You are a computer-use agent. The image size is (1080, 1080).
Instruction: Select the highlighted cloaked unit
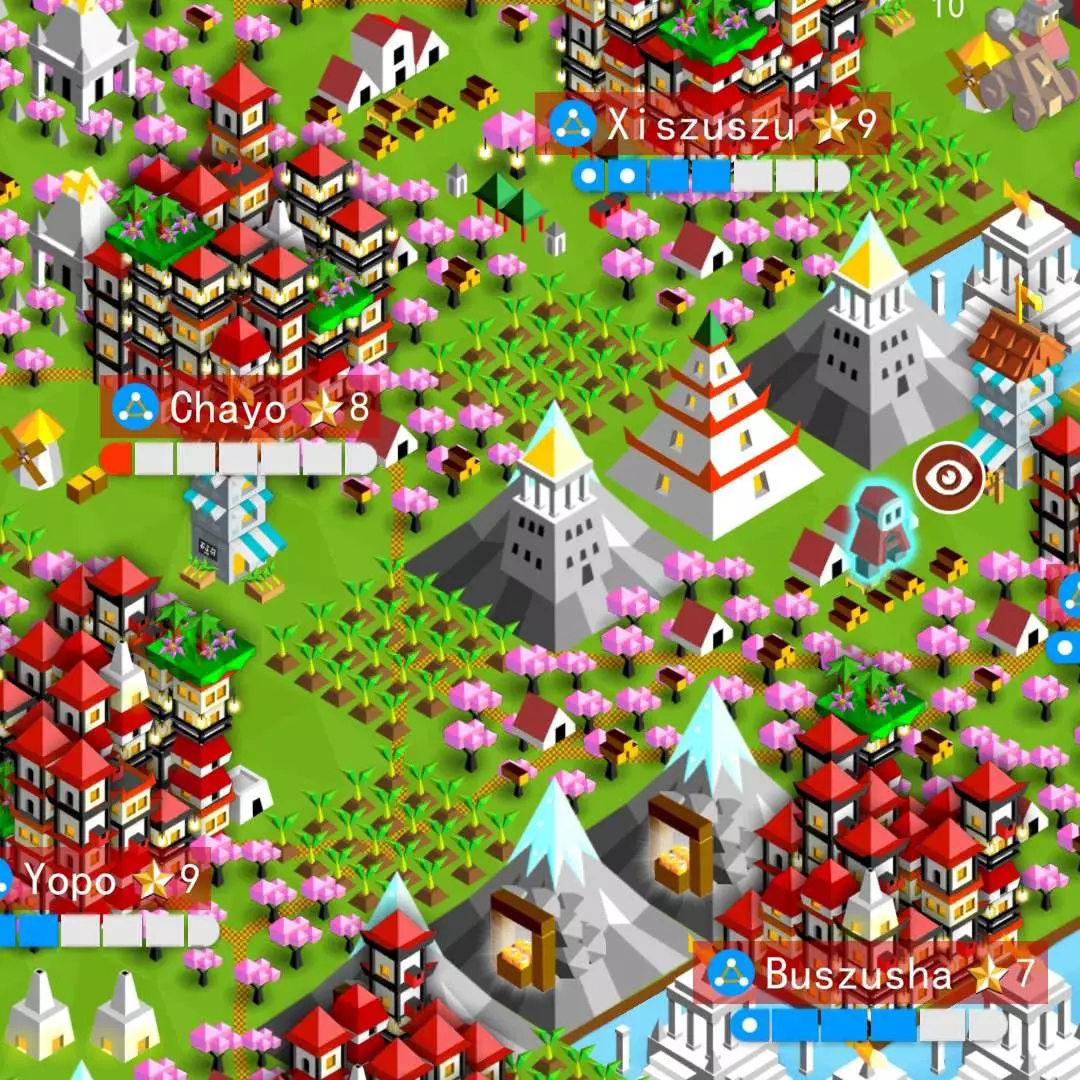[873, 529]
